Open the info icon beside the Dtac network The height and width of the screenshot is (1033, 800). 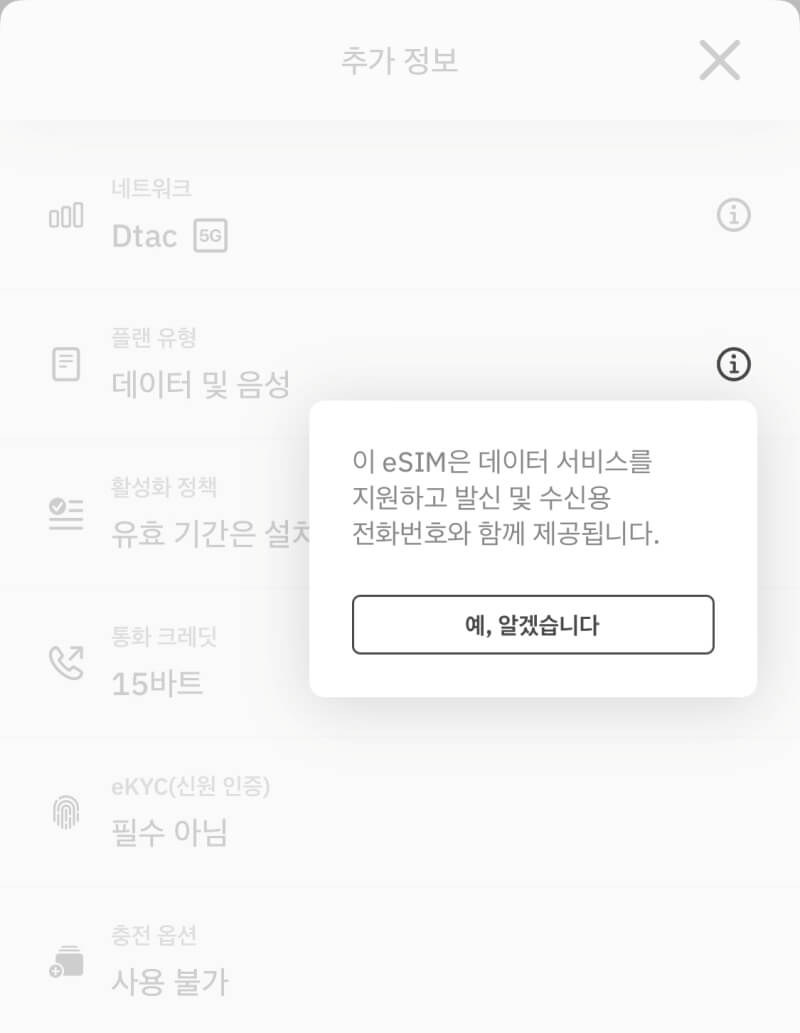733,215
